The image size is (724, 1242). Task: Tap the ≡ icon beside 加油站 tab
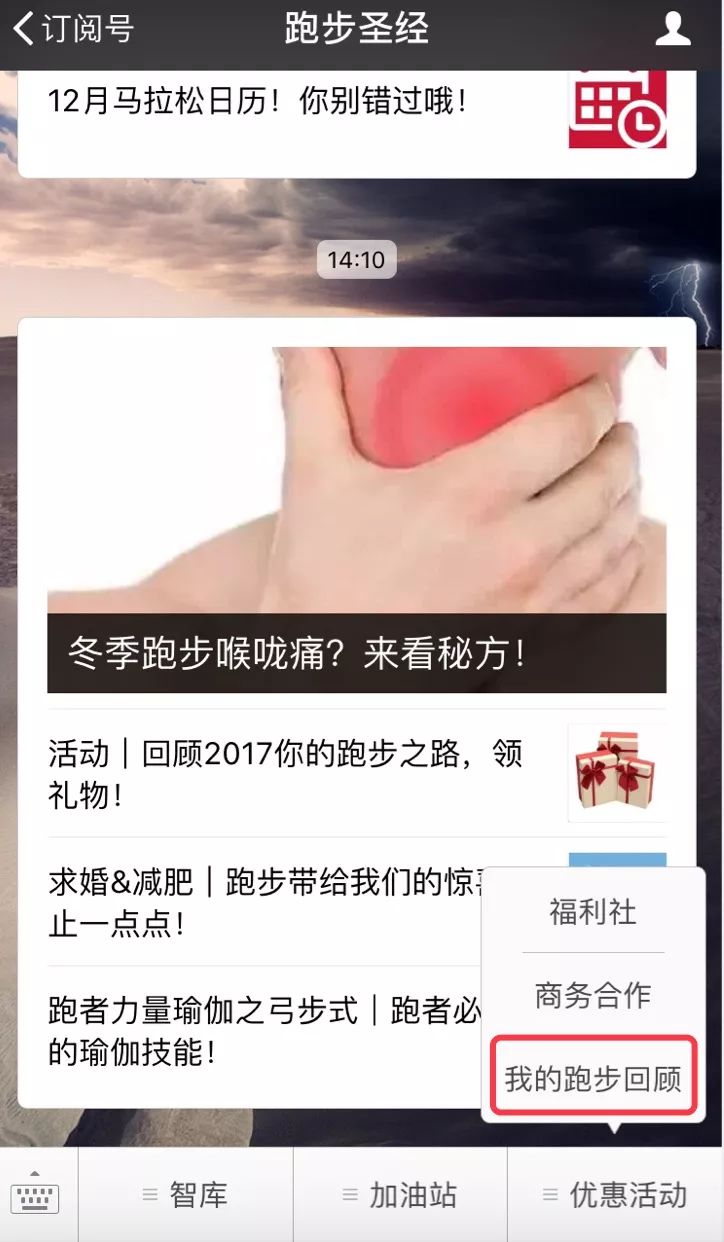coord(348,1192)
